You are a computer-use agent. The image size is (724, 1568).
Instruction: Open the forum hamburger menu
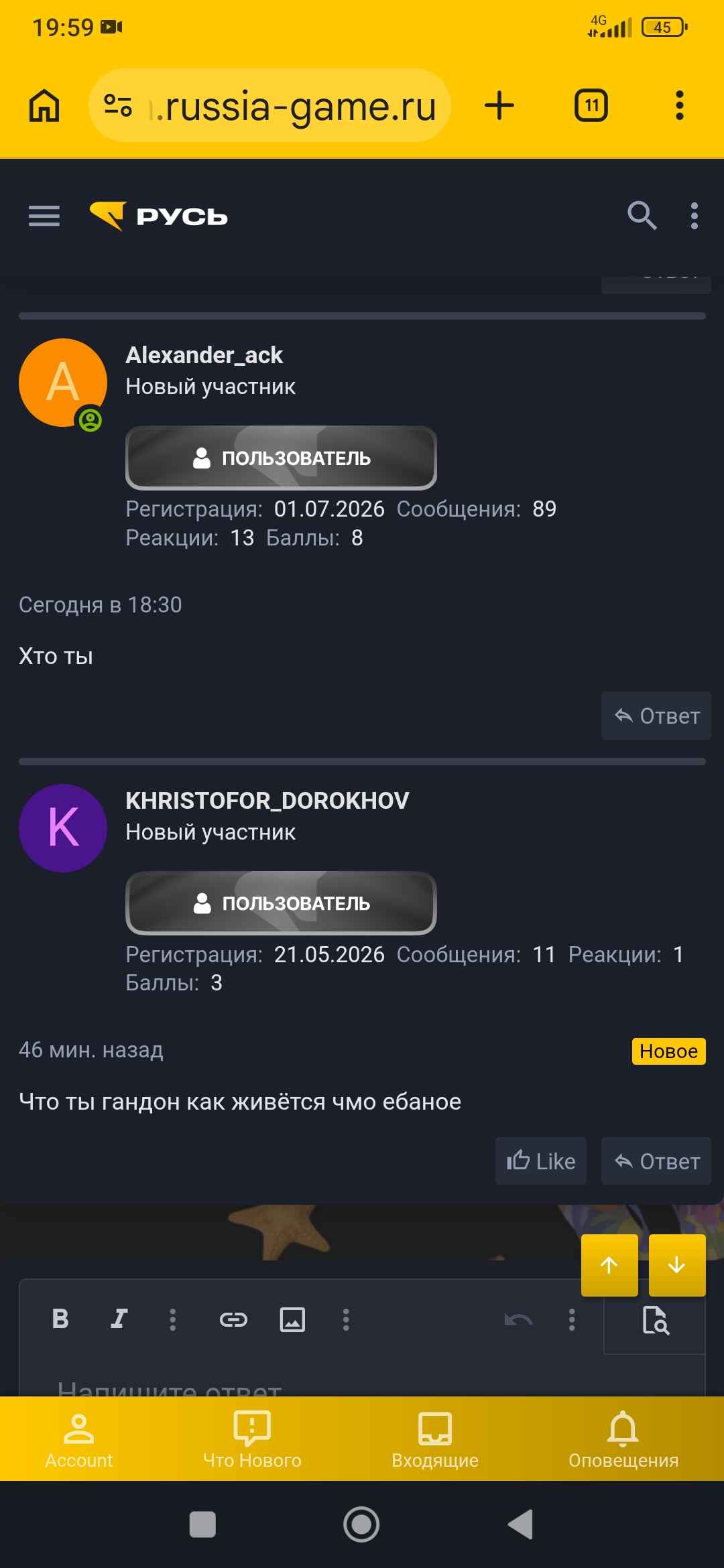pos(44,216)
